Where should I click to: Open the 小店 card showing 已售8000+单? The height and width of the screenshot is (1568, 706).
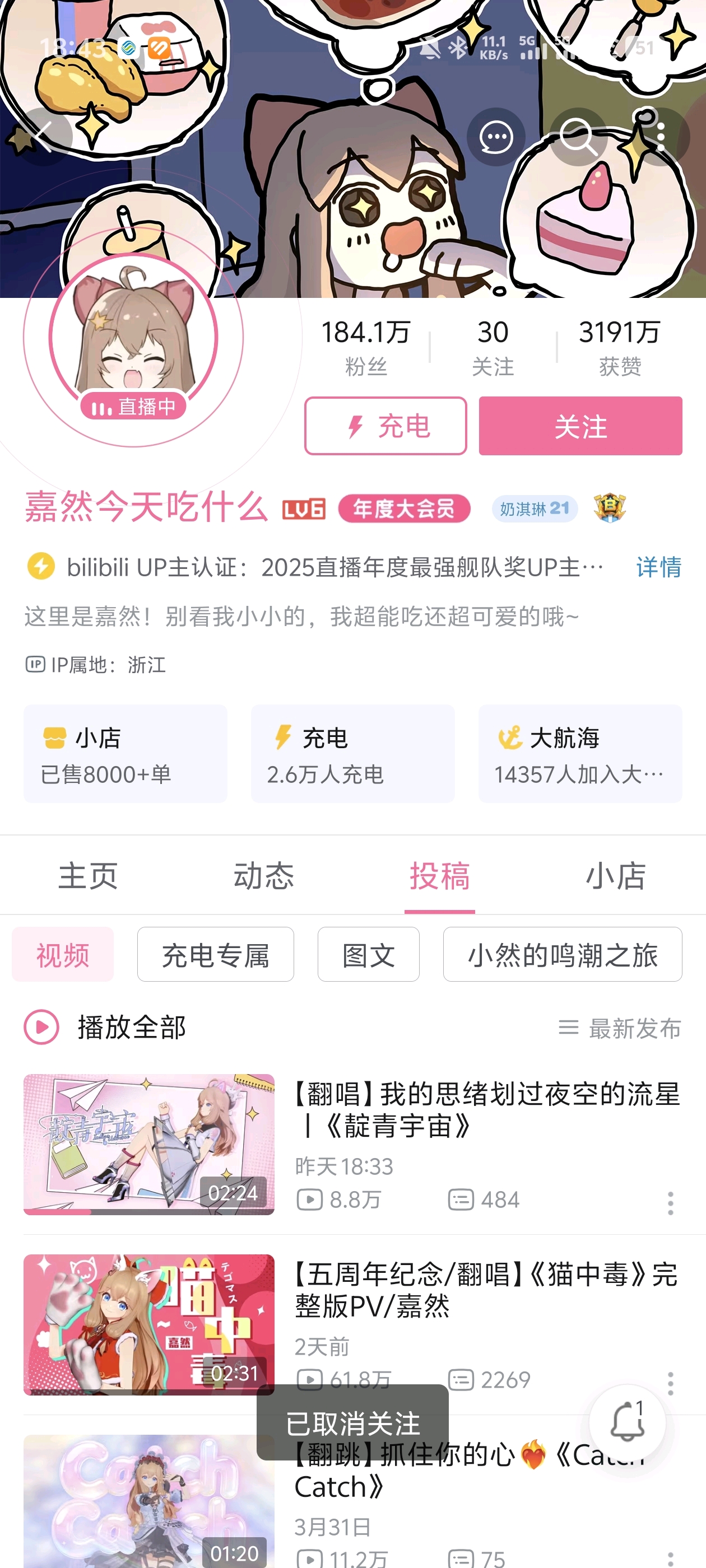click(x=126, y=754)
